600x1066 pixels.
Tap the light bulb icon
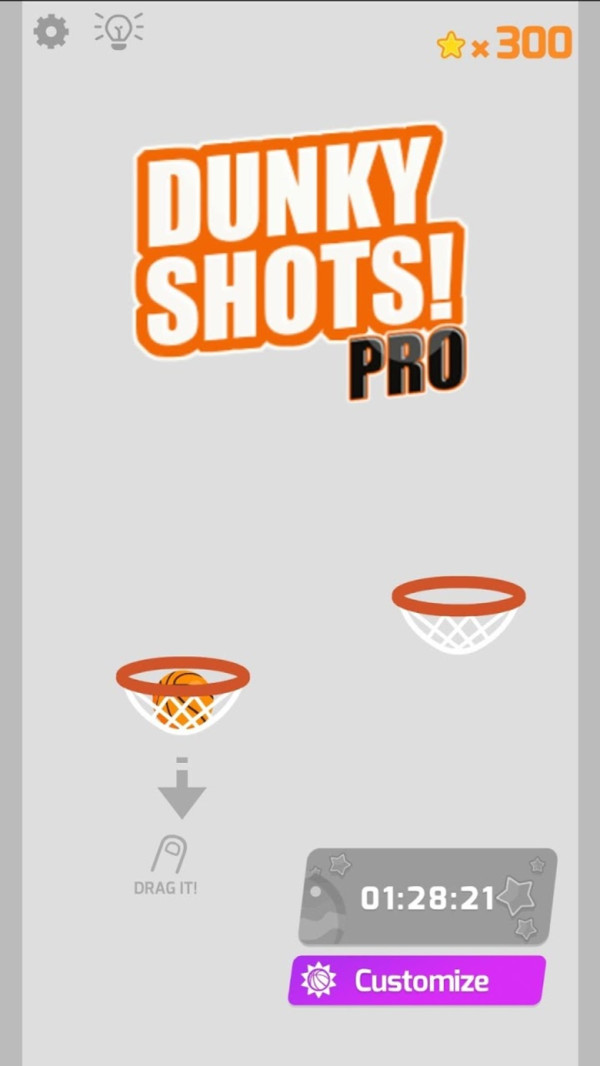pos(119,31)
